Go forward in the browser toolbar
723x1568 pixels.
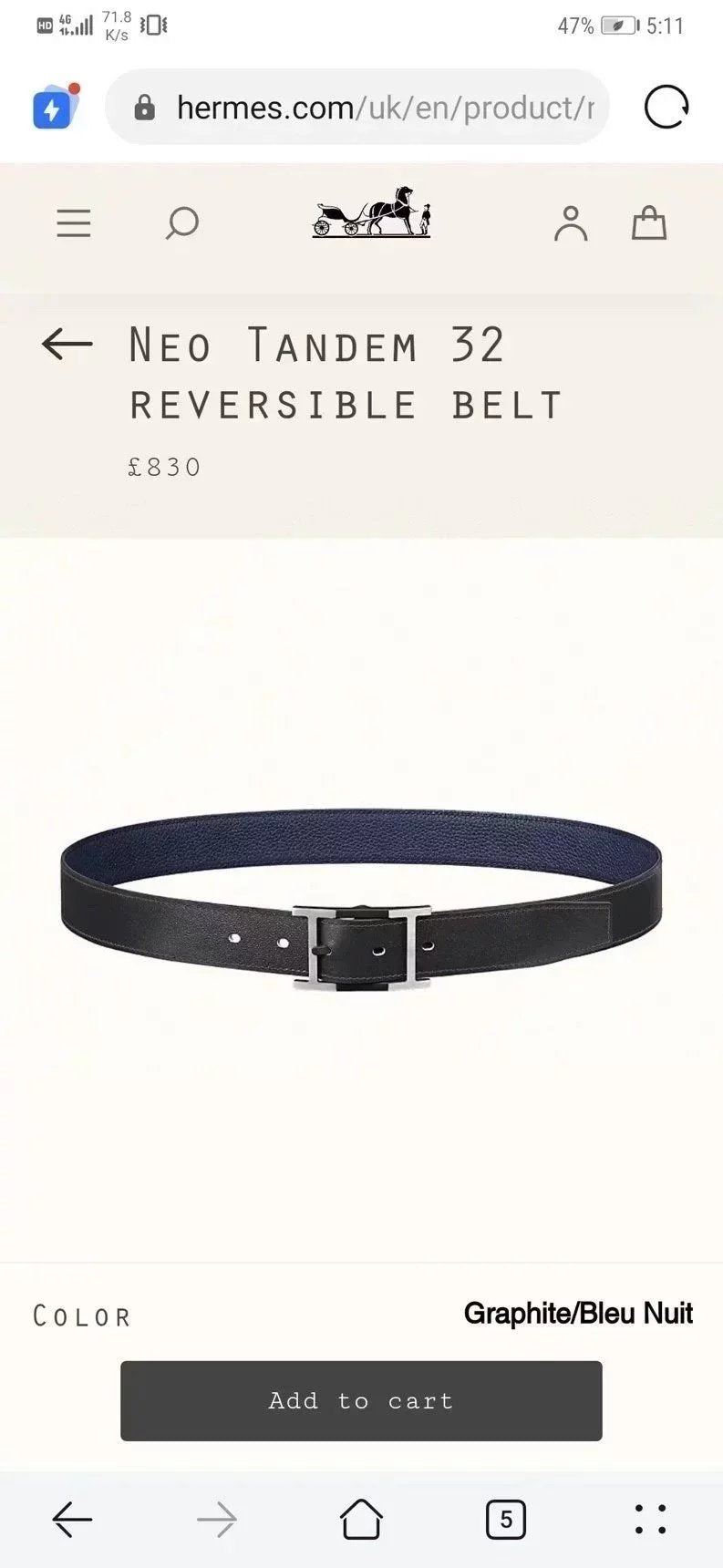click(x=217, y=1519)
